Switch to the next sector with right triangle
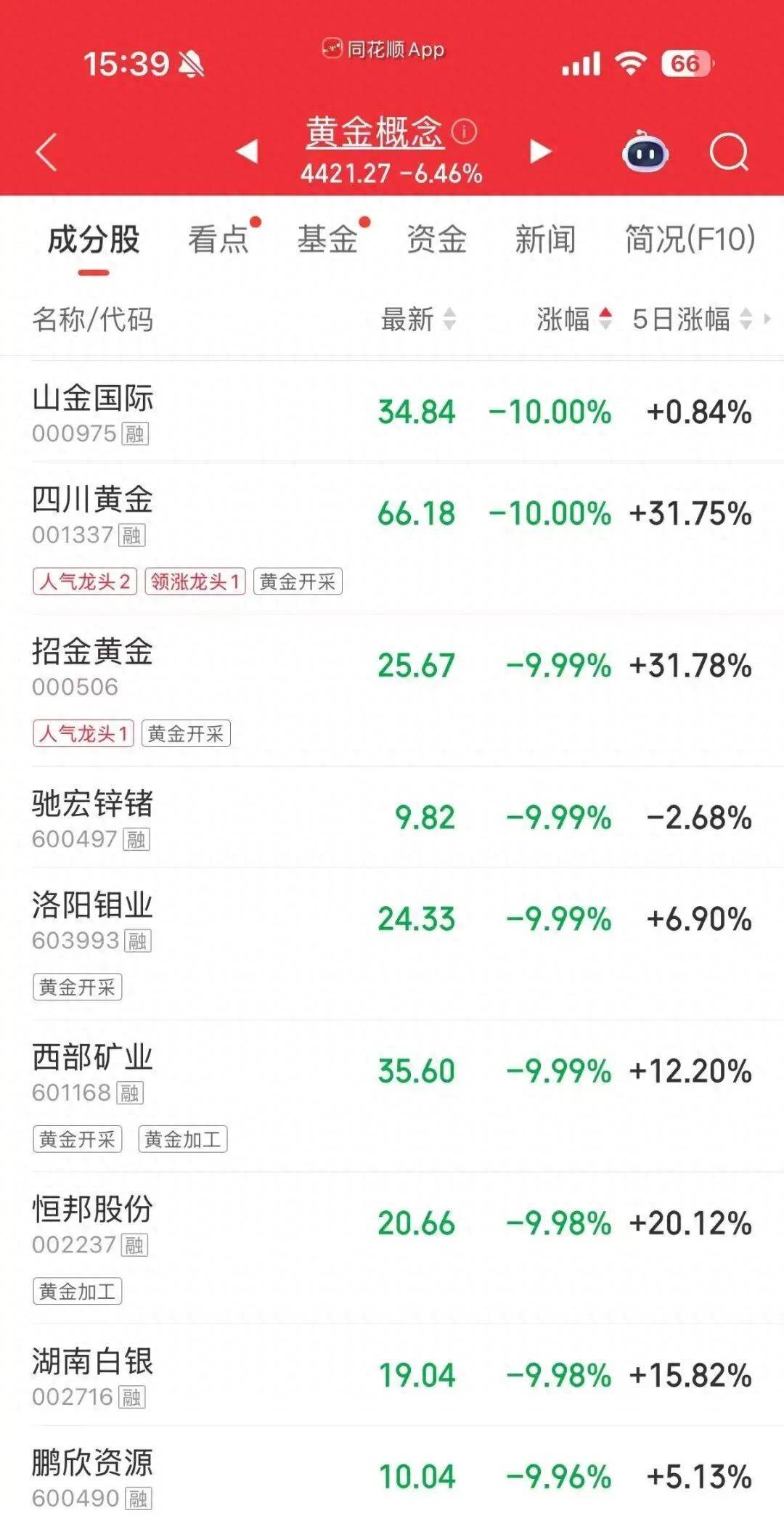This screenshot has height=1529, width=784. click(540, 152)
